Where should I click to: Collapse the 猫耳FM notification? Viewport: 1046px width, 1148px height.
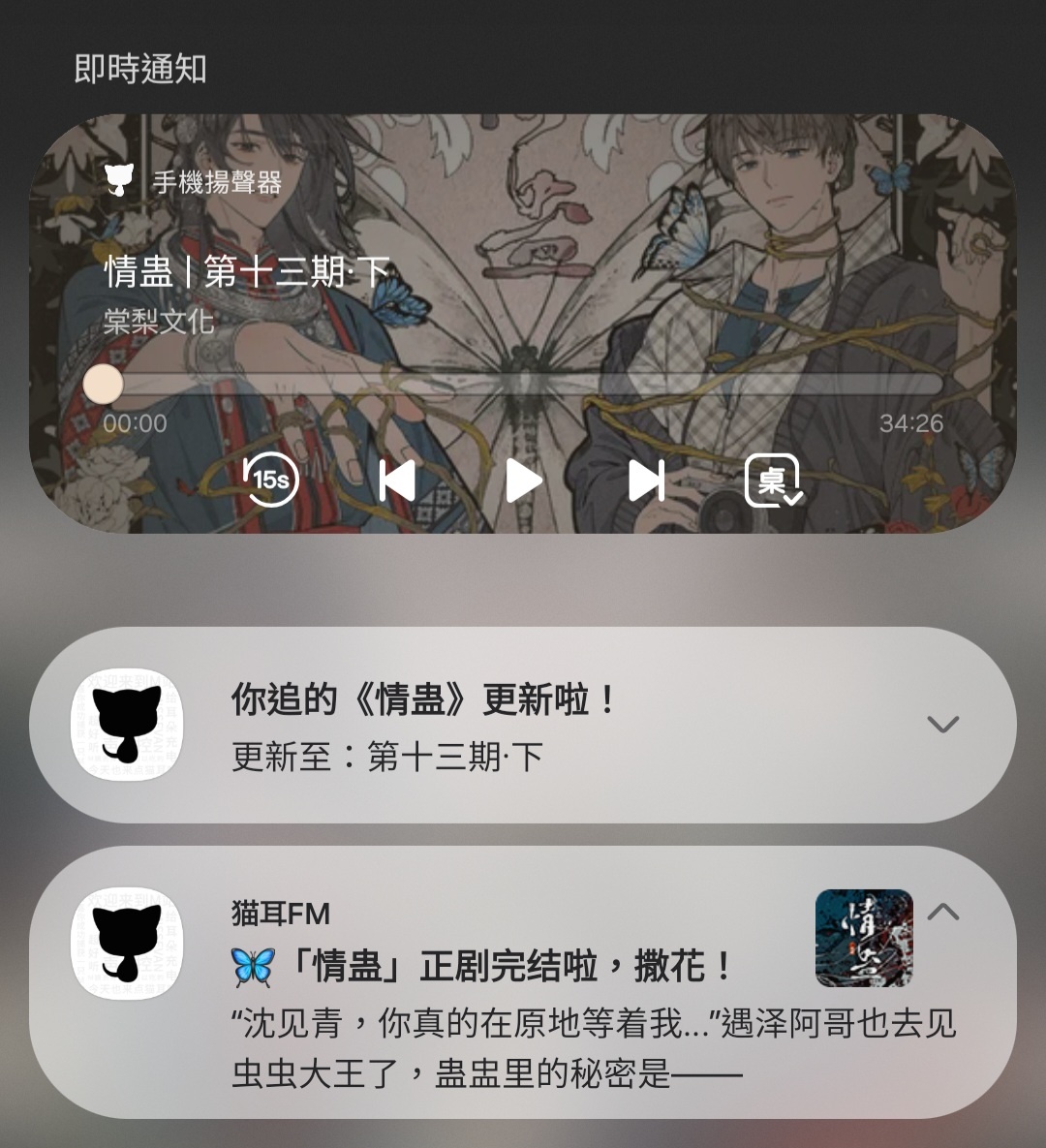click(943, 912)
